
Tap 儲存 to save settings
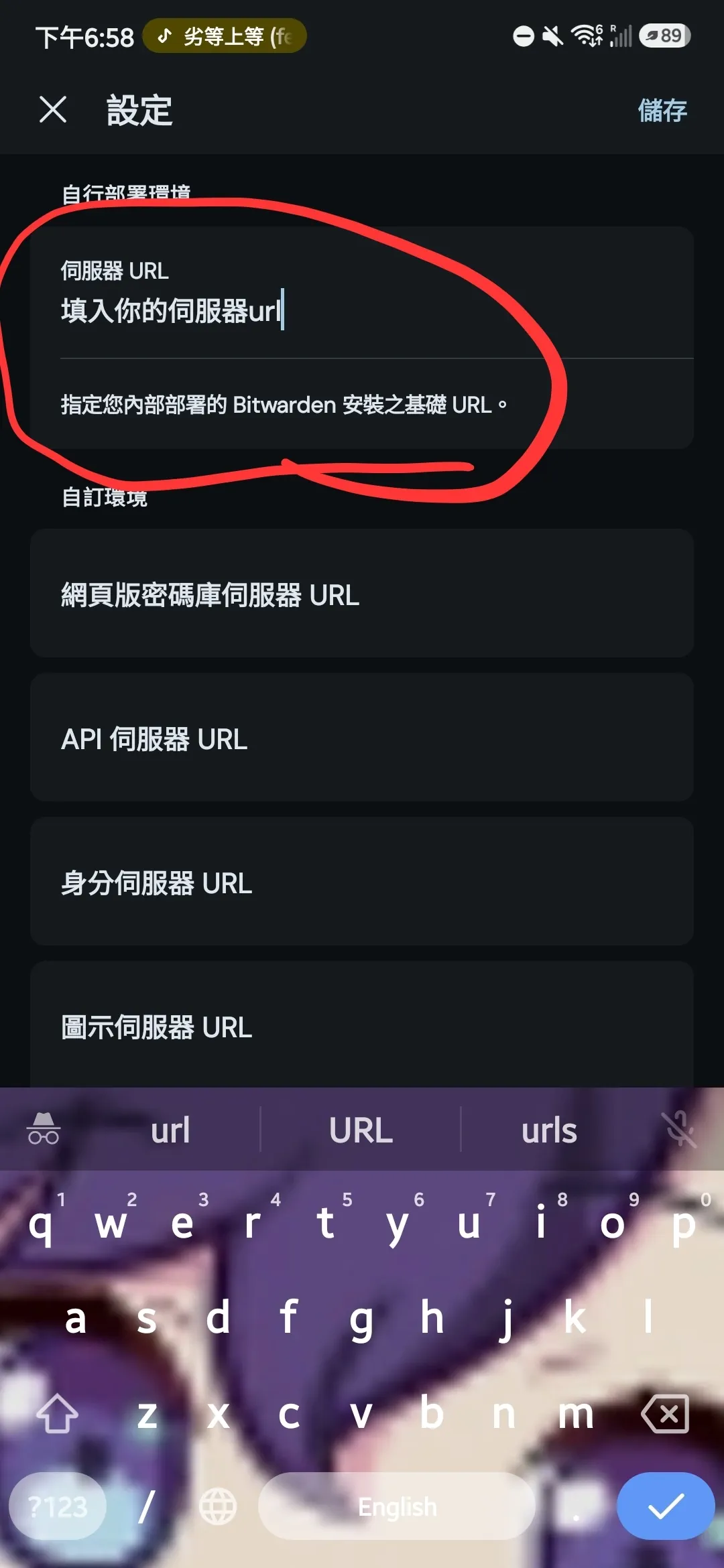point(662,111)
